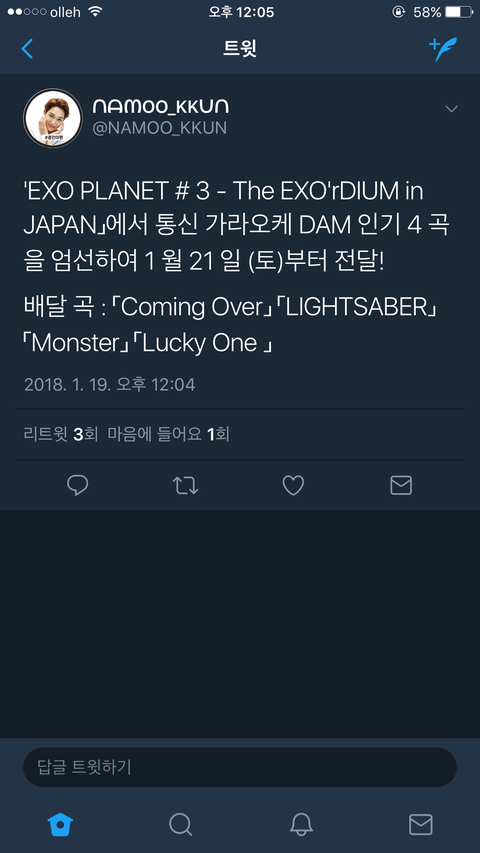View the list of 3 retweets
This screenshot has width=480, height=853.
[x=60, y=434]
